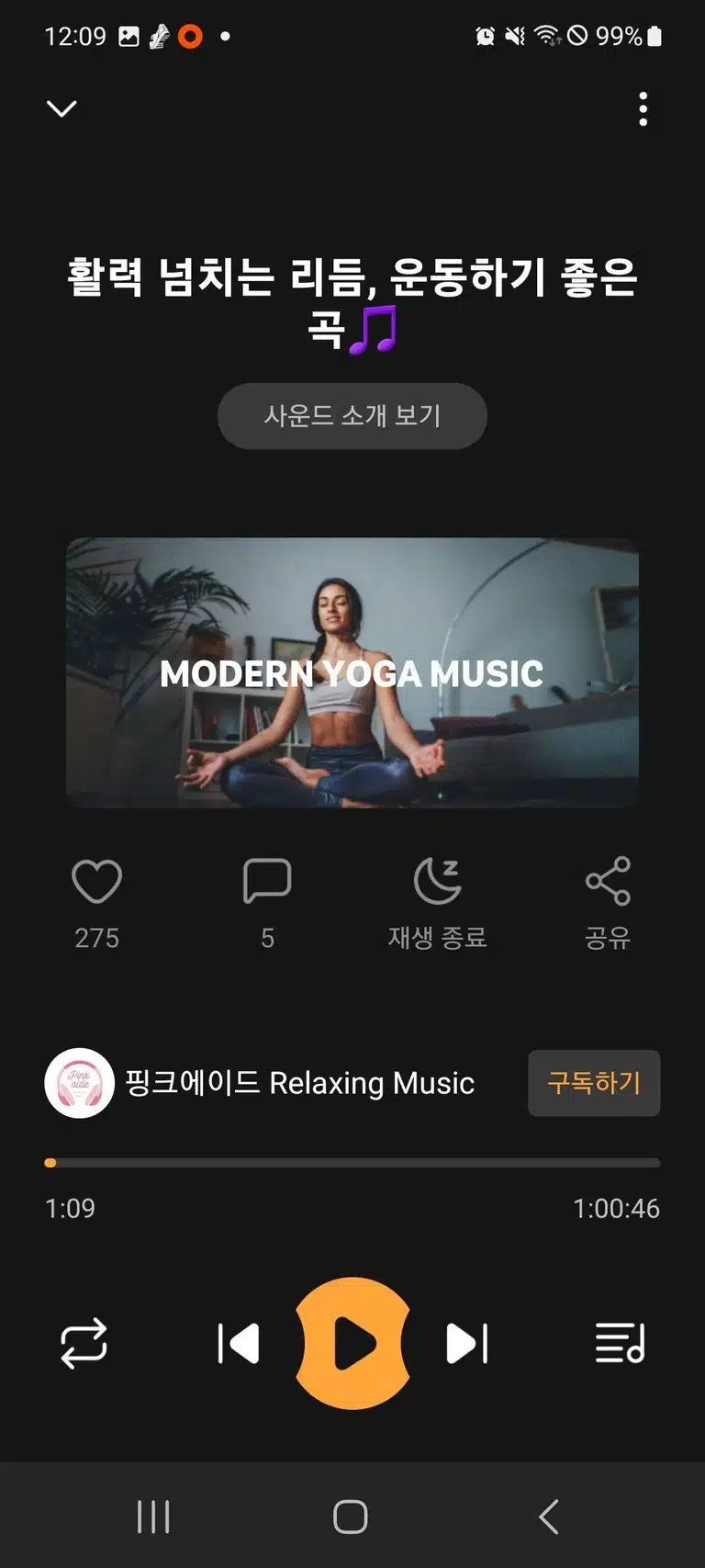The image size is (705, 1568).
Task: Start playback with the orange play button
Action: coord(352,1343)
